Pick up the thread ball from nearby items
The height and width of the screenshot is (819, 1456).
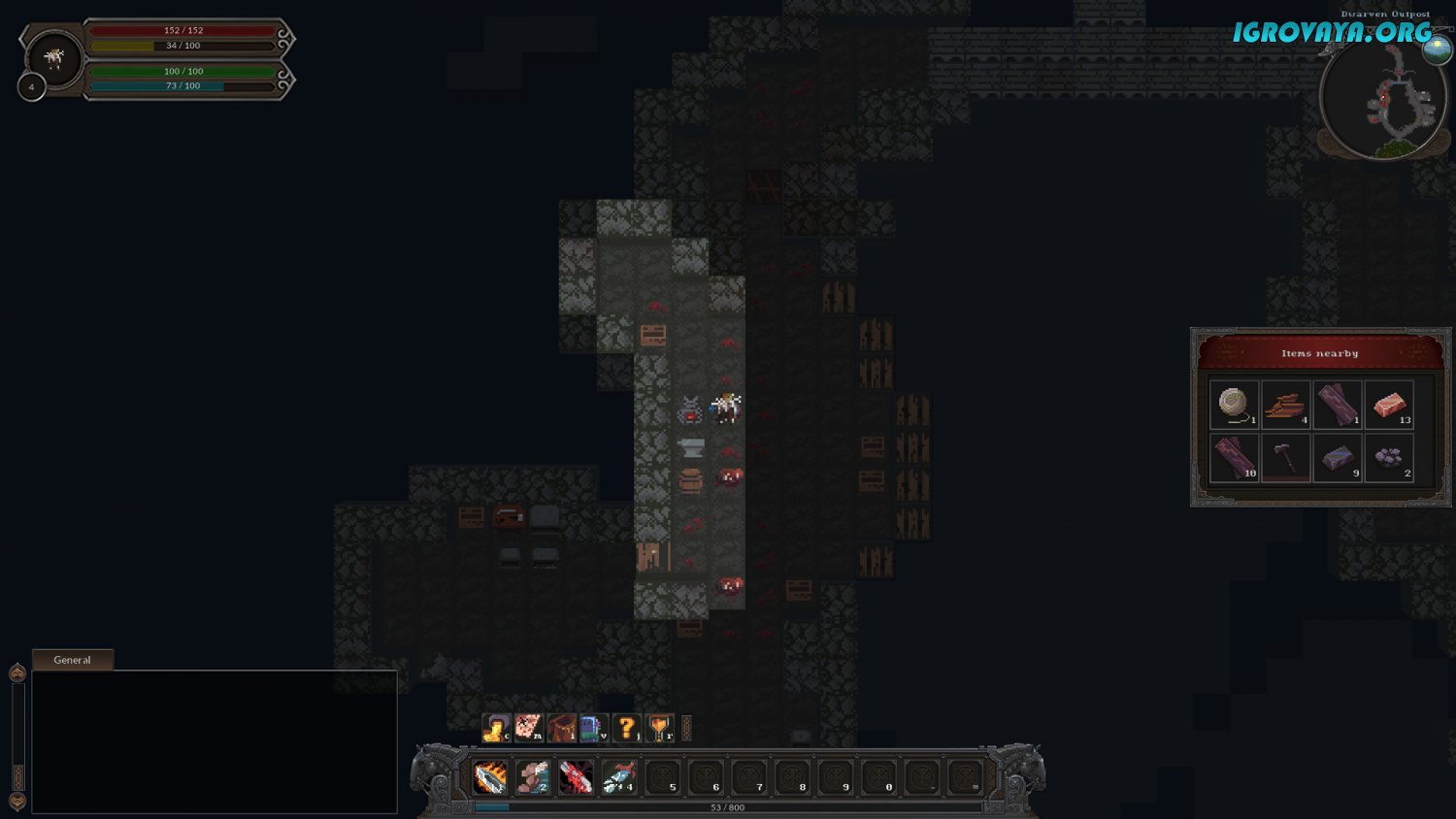[1234, 404]
